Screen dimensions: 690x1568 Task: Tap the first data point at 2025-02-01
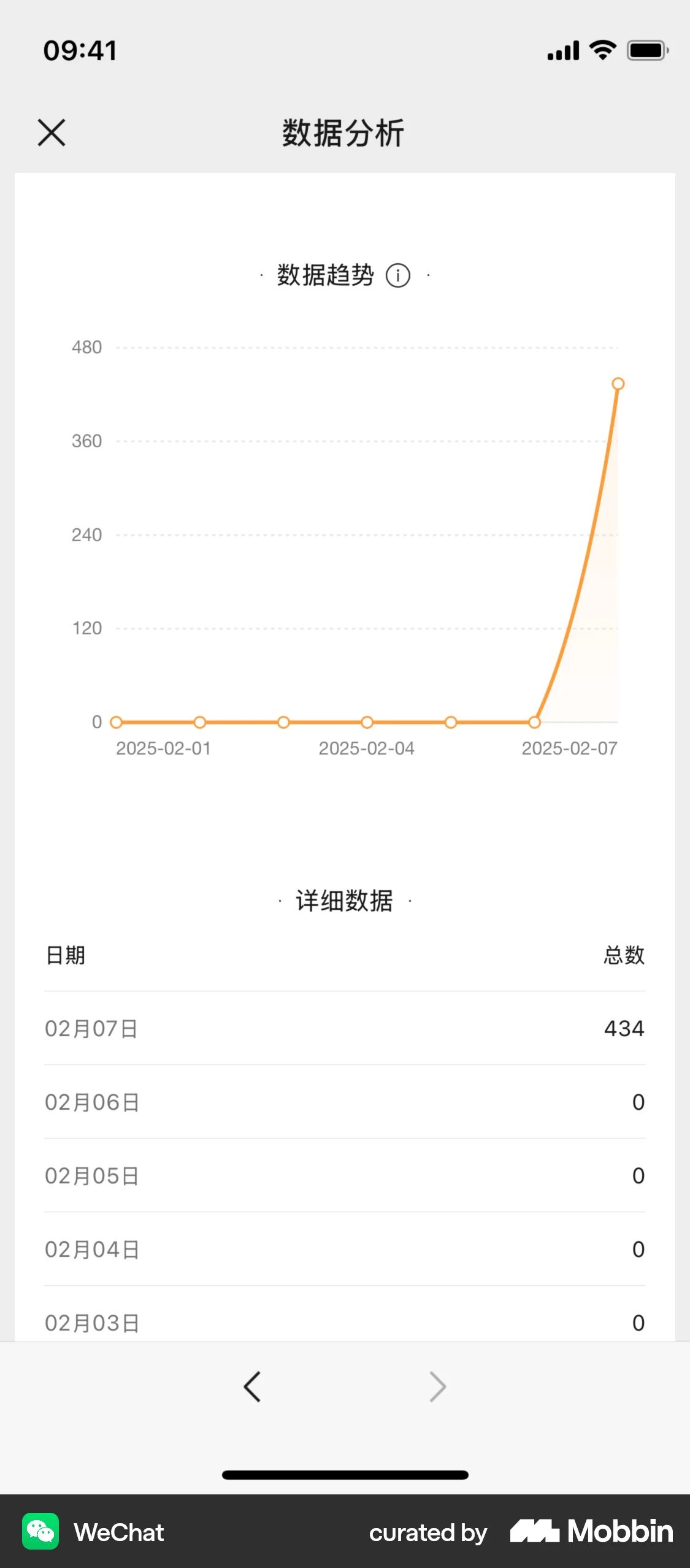click(x=116, y=722)
